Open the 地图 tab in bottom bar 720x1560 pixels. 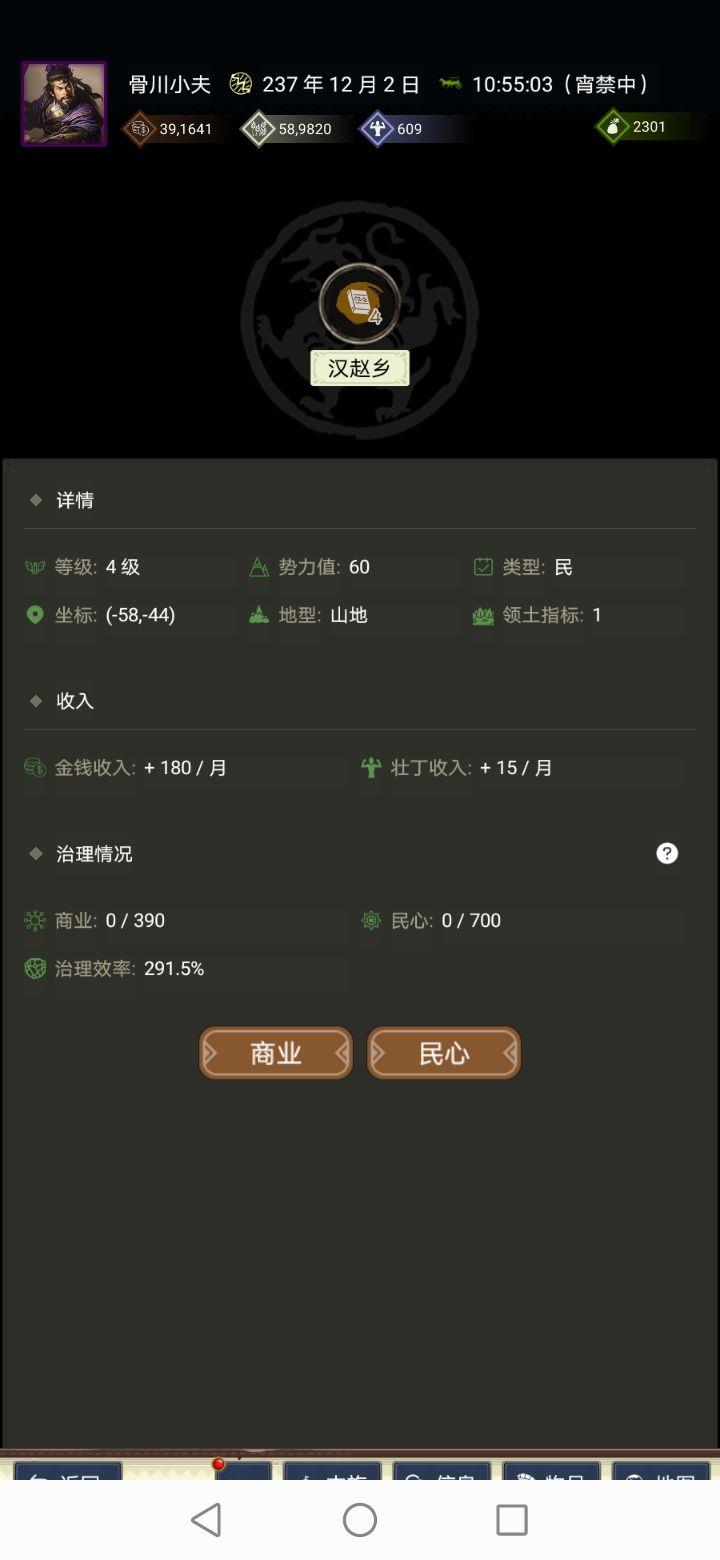tap(660, 1472)
